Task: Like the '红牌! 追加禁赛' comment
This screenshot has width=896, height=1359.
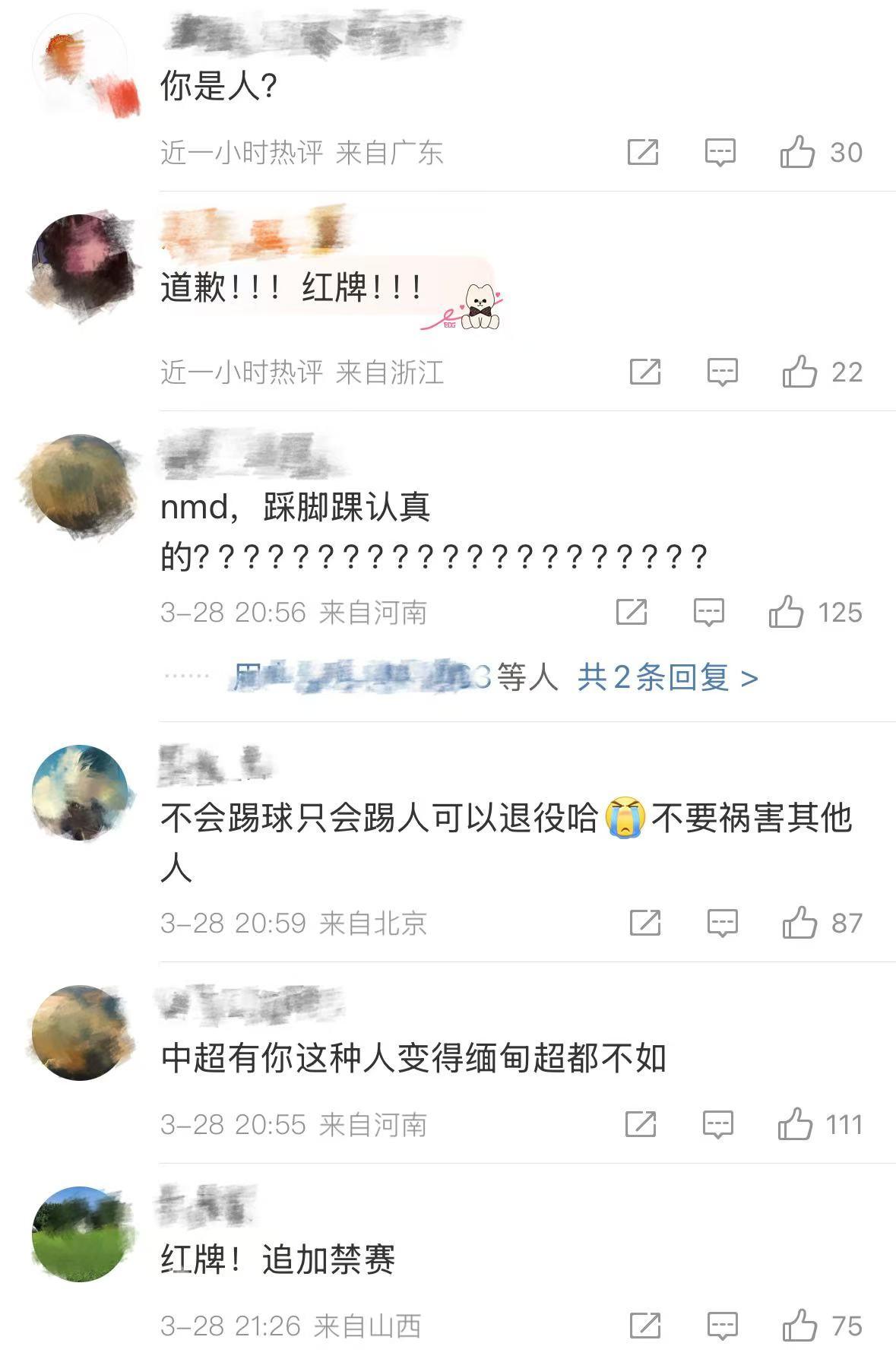Action: click(x=799, y=1326)
